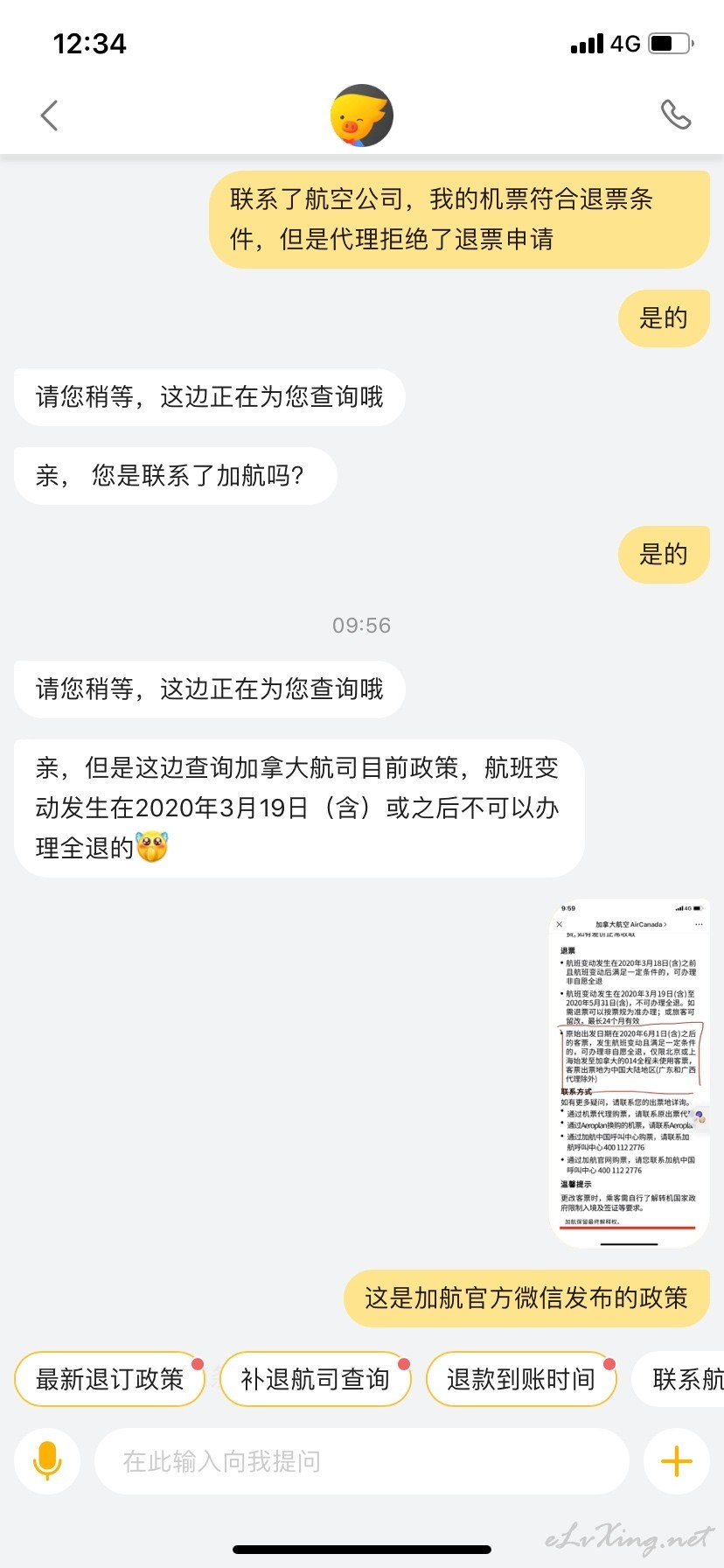Choose the 补退航司查询 chip
Image resolution: width=724 pixels, height=1568 pixels.
pyautogui.click(x=315, y=1379)
